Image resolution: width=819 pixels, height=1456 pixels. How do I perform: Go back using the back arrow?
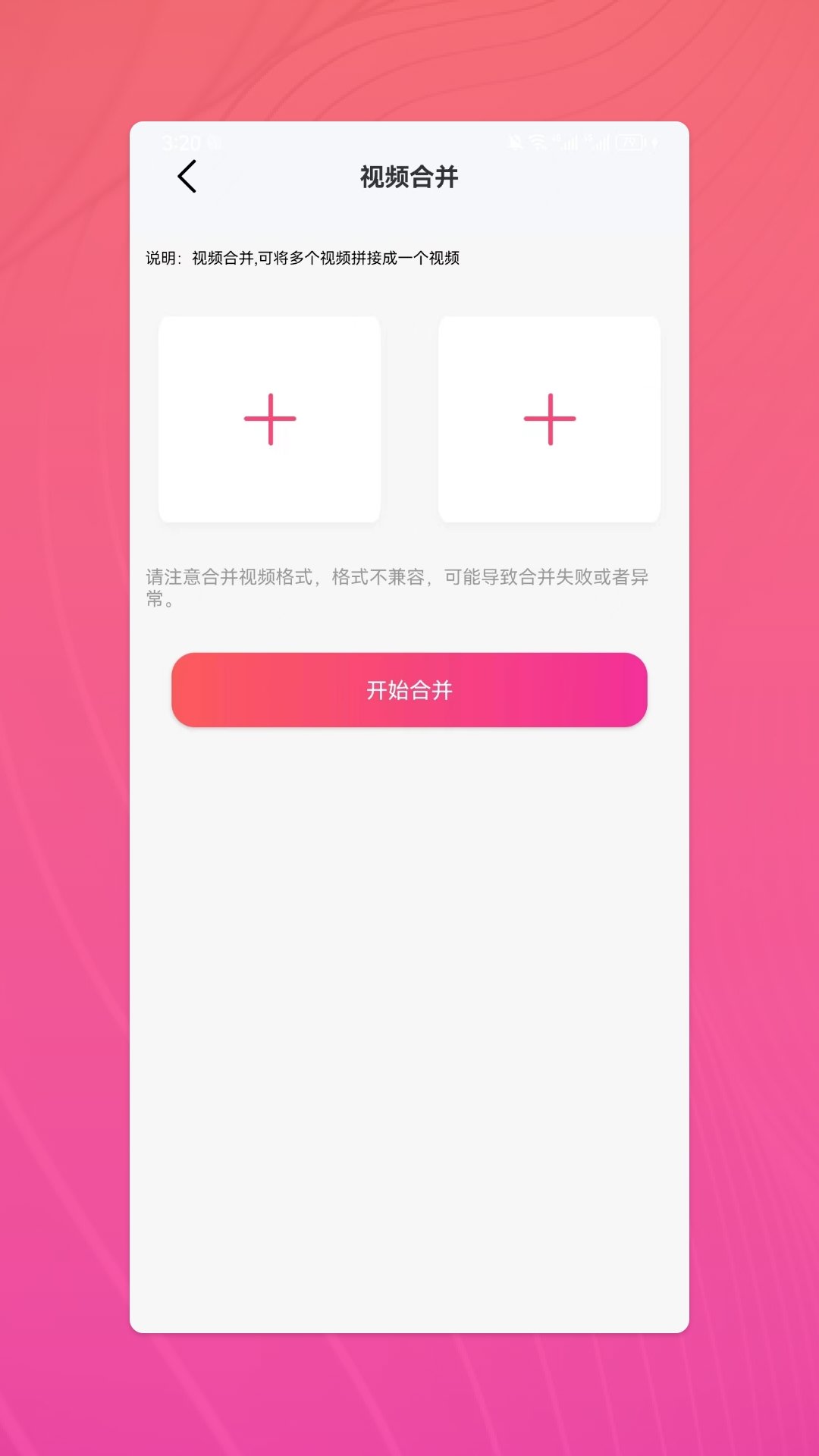[x=187, y=177]
